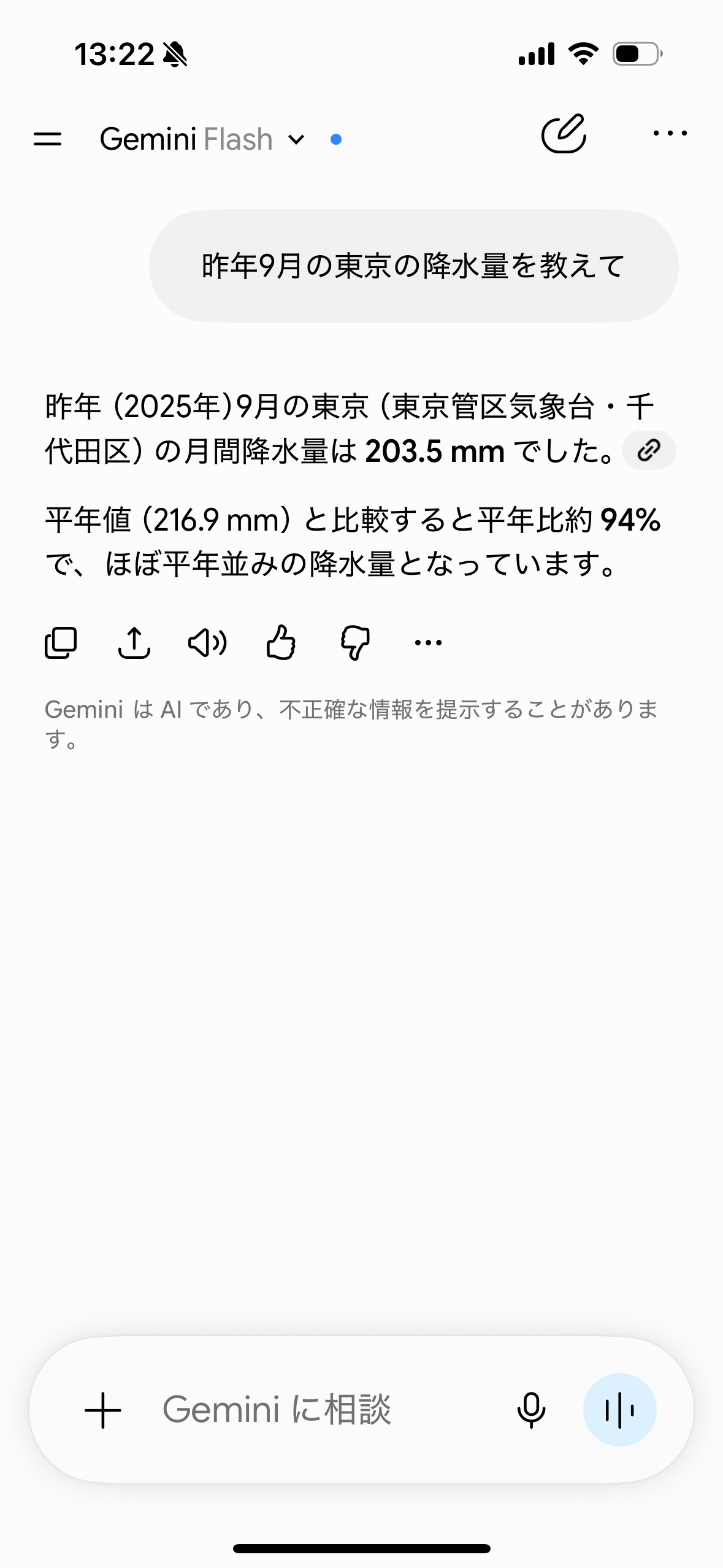Open the hamburger side menu
The height and width of the screenshot is (1568, 723).
coord(47,139)
